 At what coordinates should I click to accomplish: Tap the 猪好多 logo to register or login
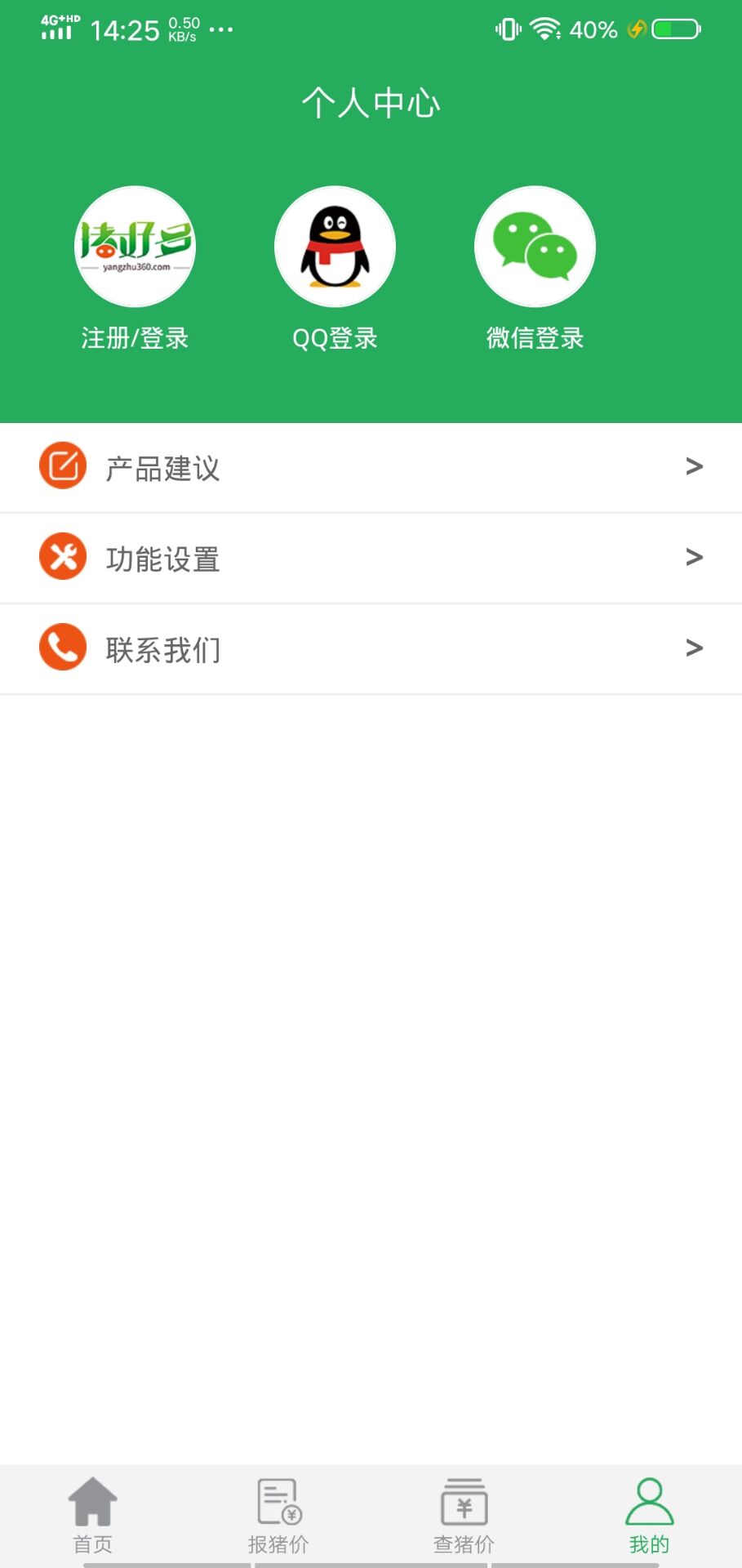[135, 246]
